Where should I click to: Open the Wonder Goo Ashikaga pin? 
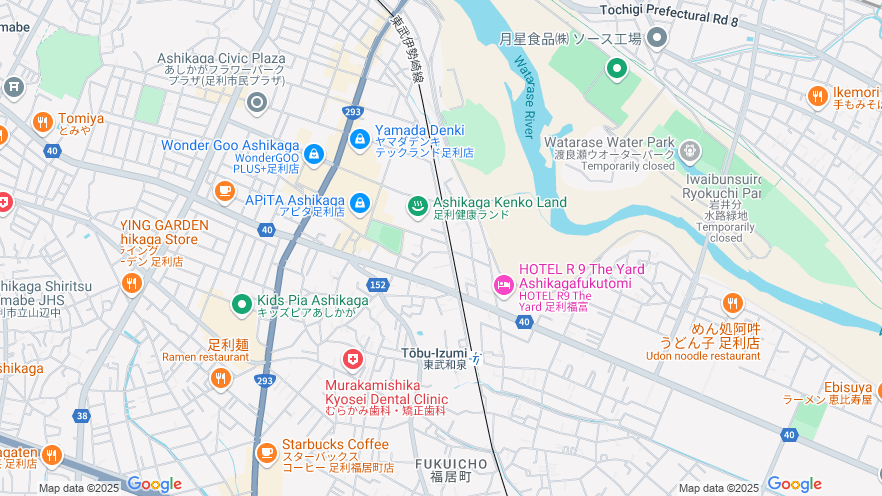[314, 154]
